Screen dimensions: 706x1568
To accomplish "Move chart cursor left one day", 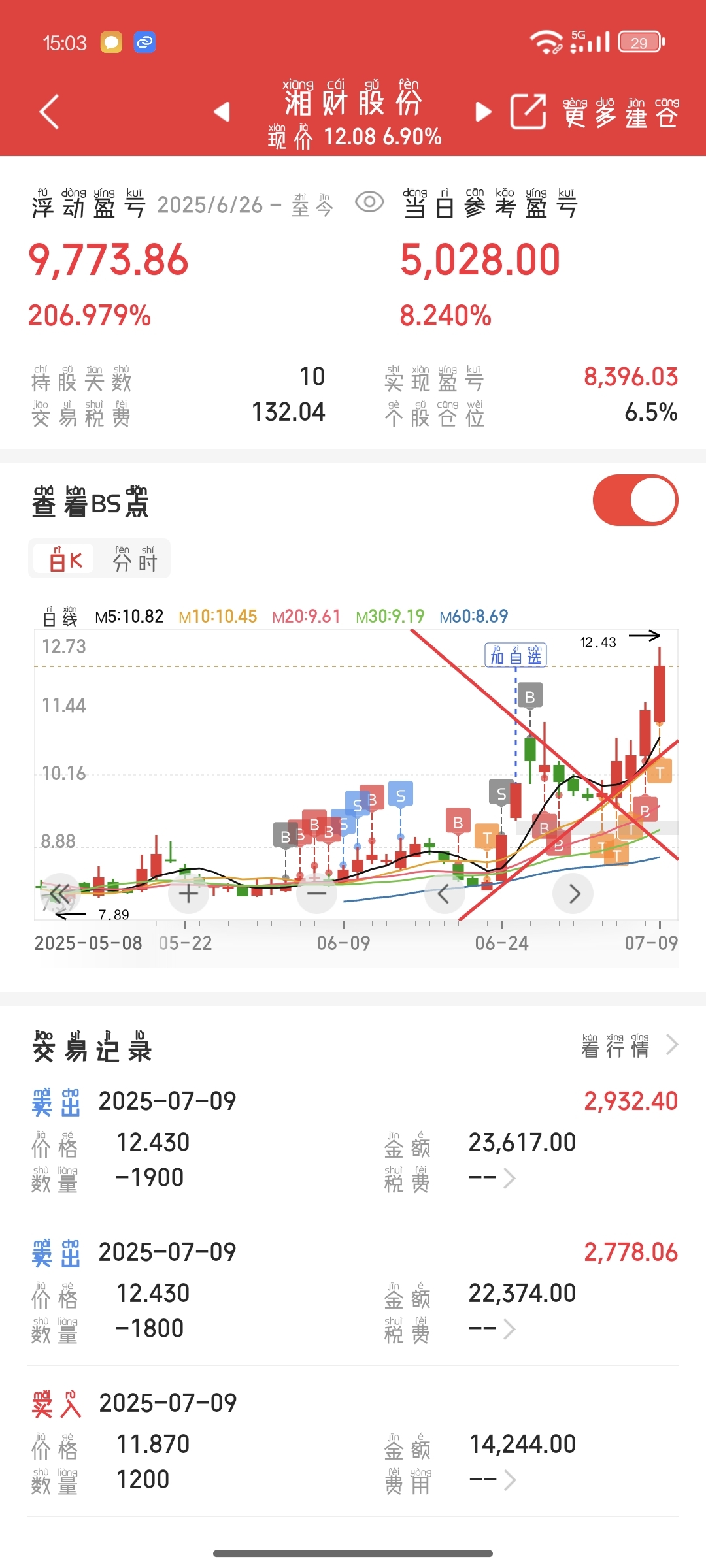I will 445,893.
